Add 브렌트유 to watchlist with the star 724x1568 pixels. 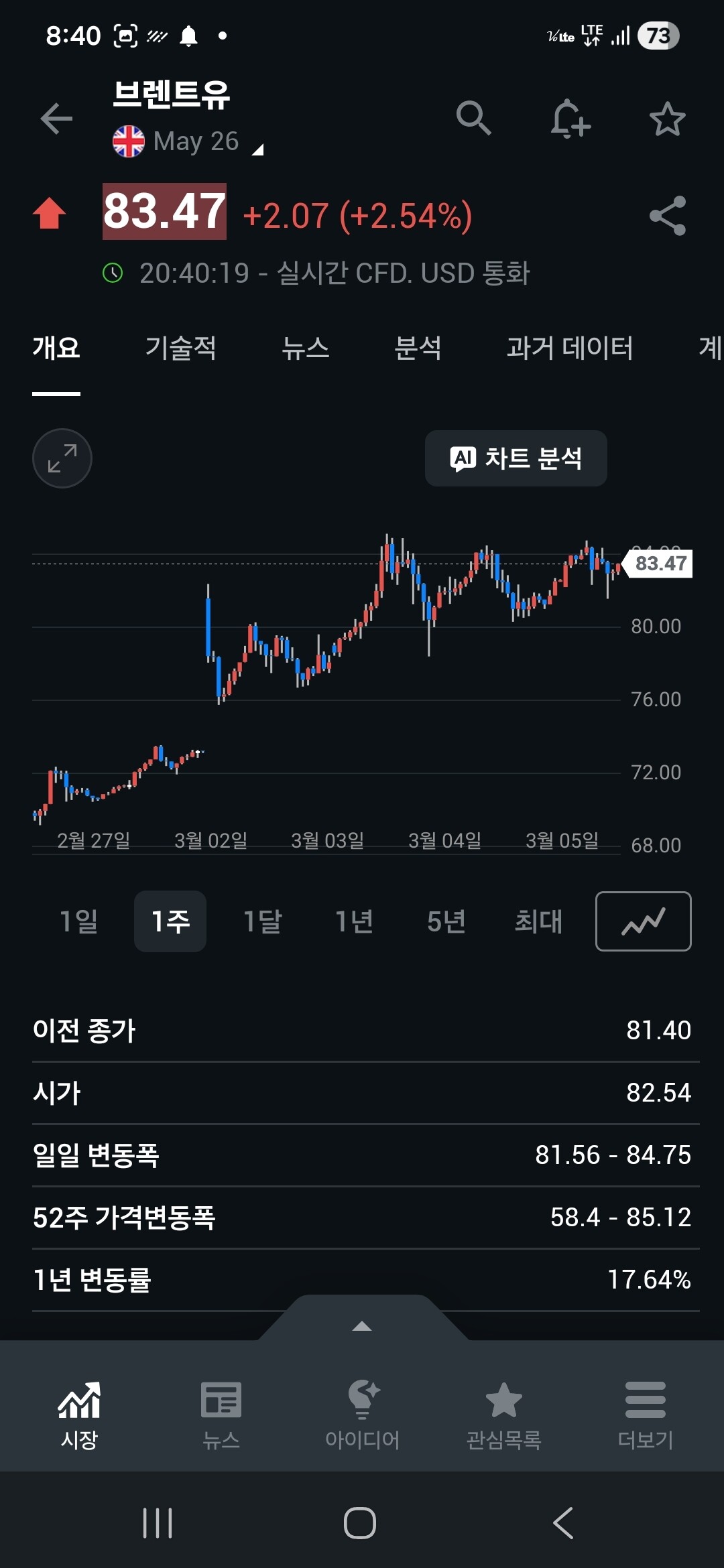(667, 119)
